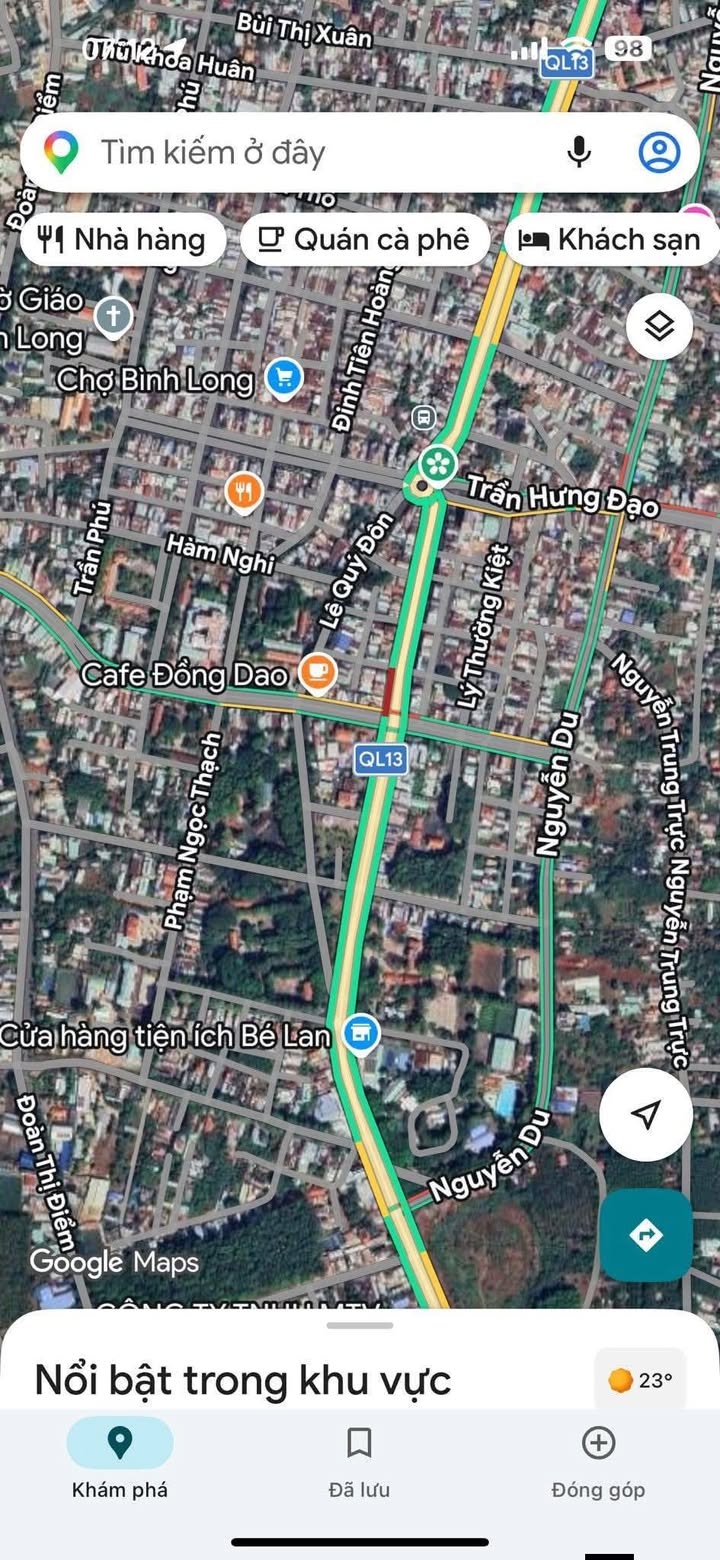Screen dimensions: 720x1560
Task: Select the Quán cà phê filter chip
Action: pos(364,240)
